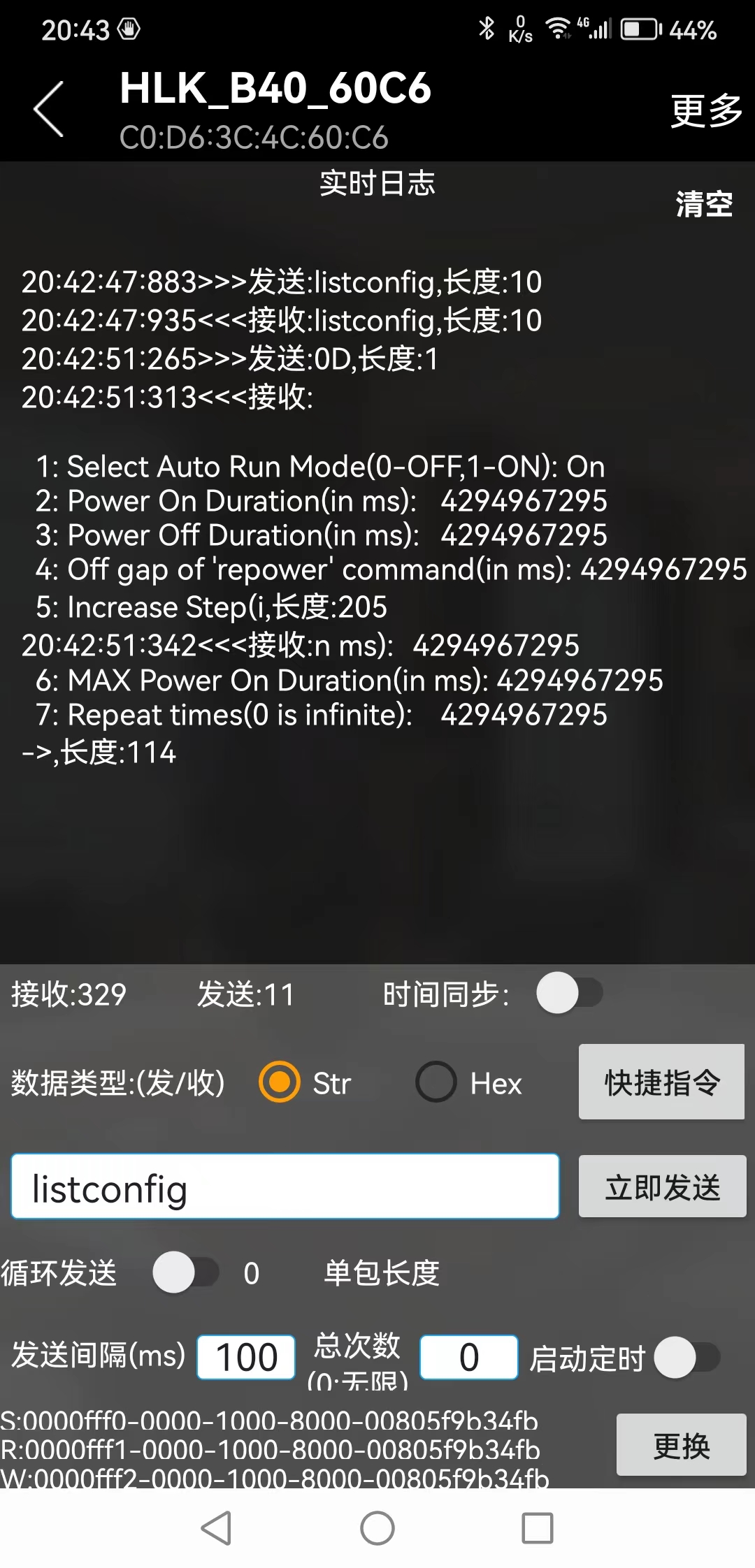Tap 更换 to change the UUIDs
This screenshot has width=755, height=1568.
click(682, 1445)
